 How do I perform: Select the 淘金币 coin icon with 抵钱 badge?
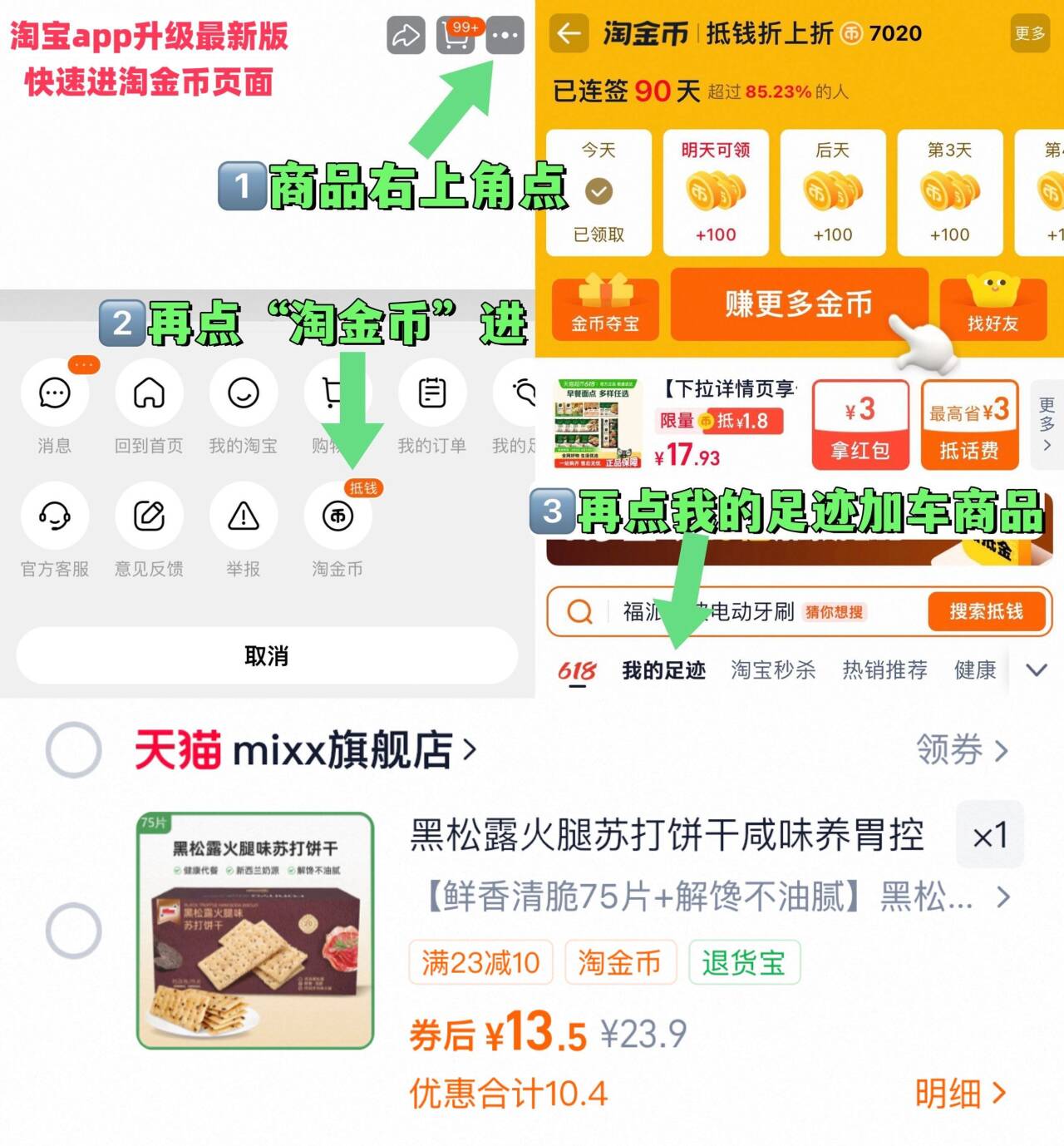click(x=337, y=516)
